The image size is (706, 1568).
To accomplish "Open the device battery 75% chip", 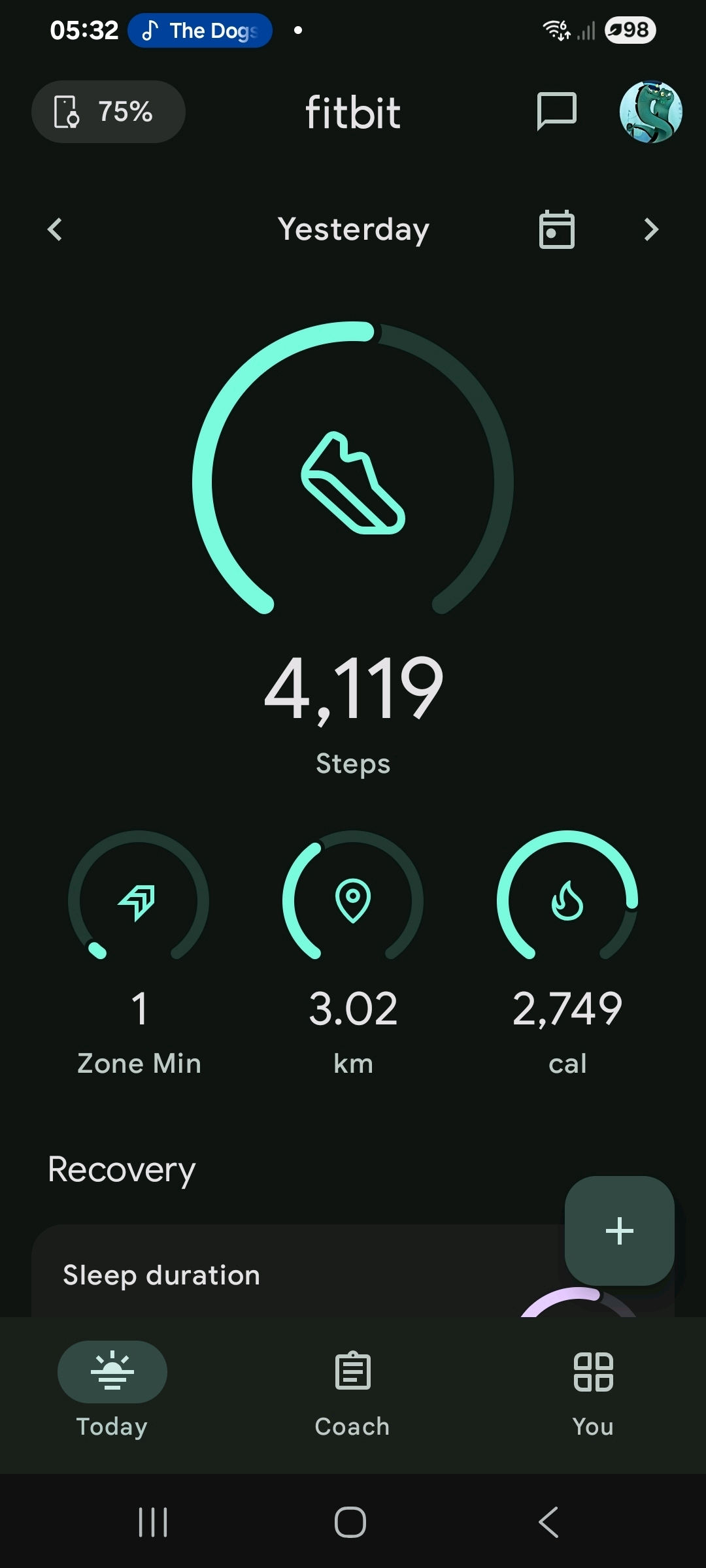I will click(109, 112).
